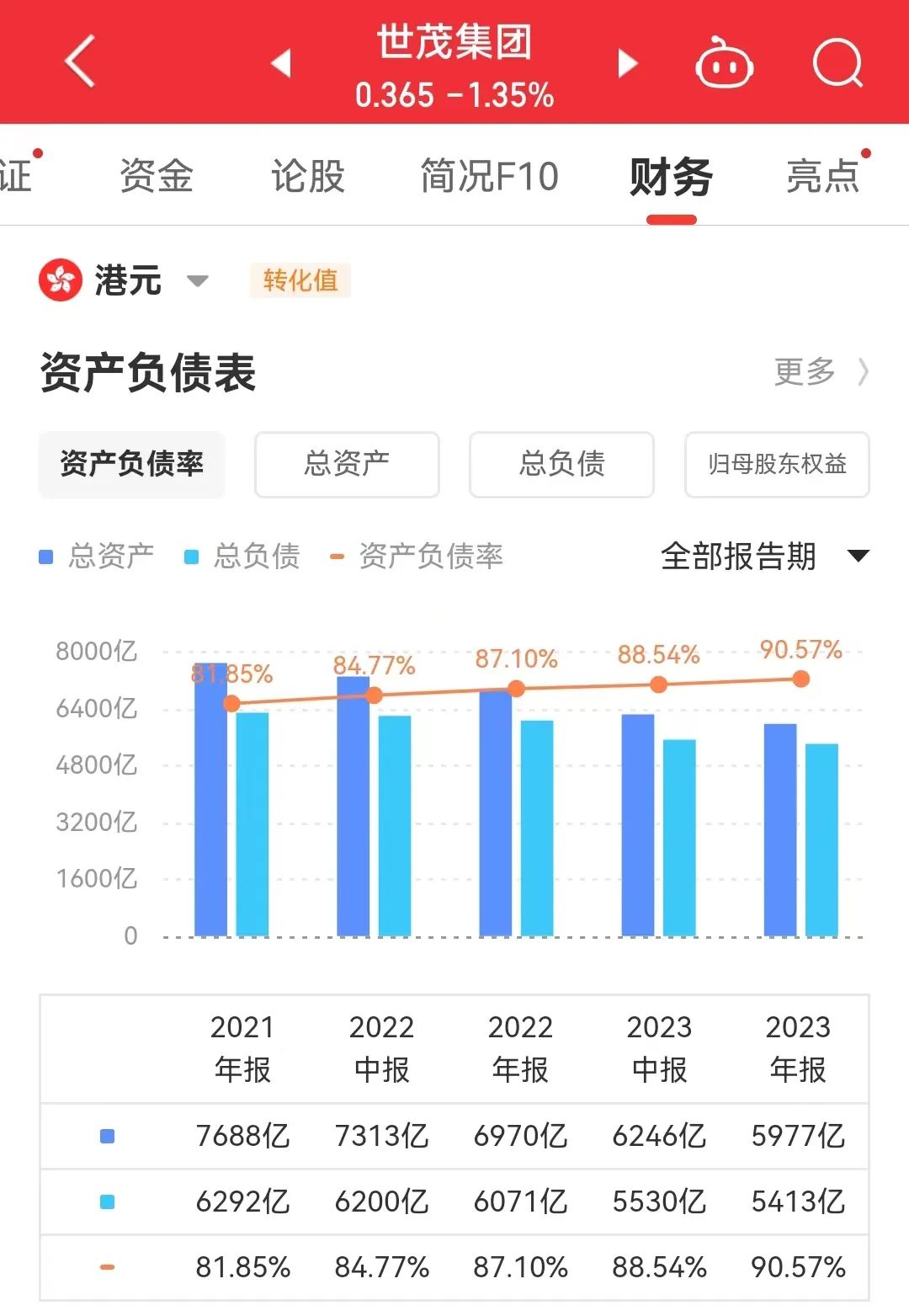The height and width of the screenshot is (1316, 909).
Task: Select the 归母股东权益 chip
Action: [777, 464]
